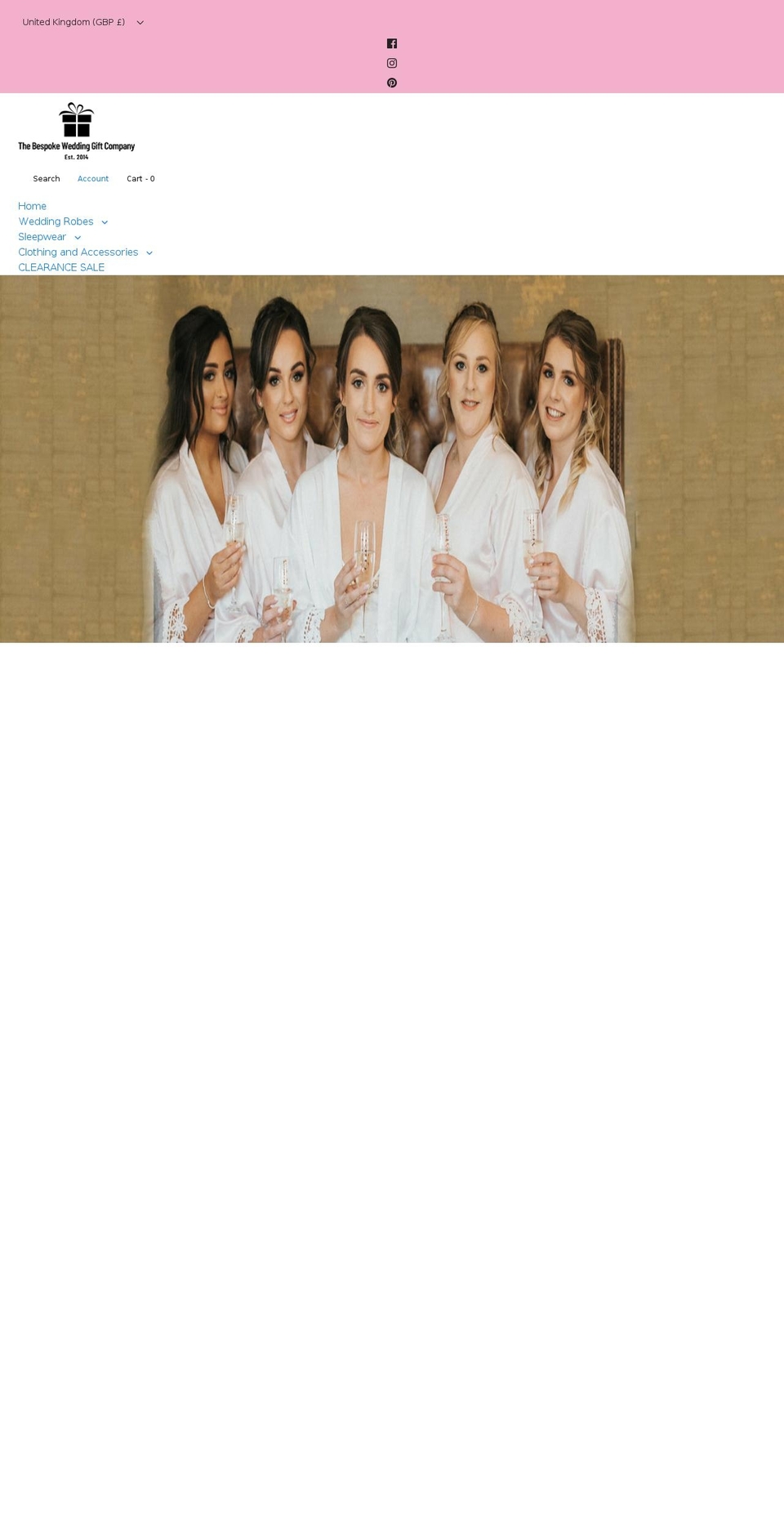Visit the Facebook page
784x1532 pixels.
coord(392,43)
